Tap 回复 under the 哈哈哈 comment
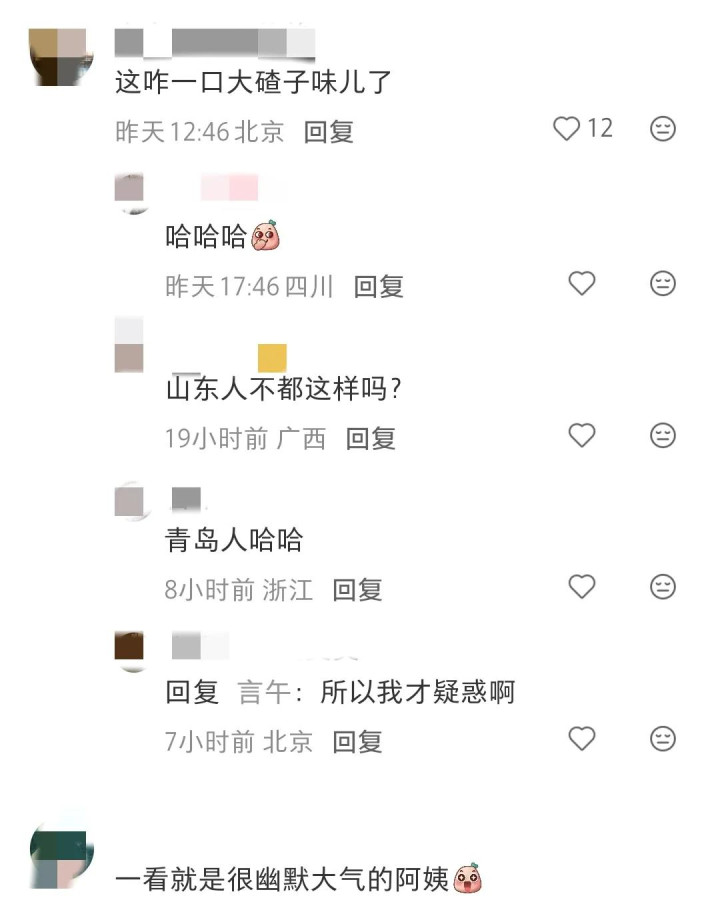The image size is (720, 908). click(379, 287)
